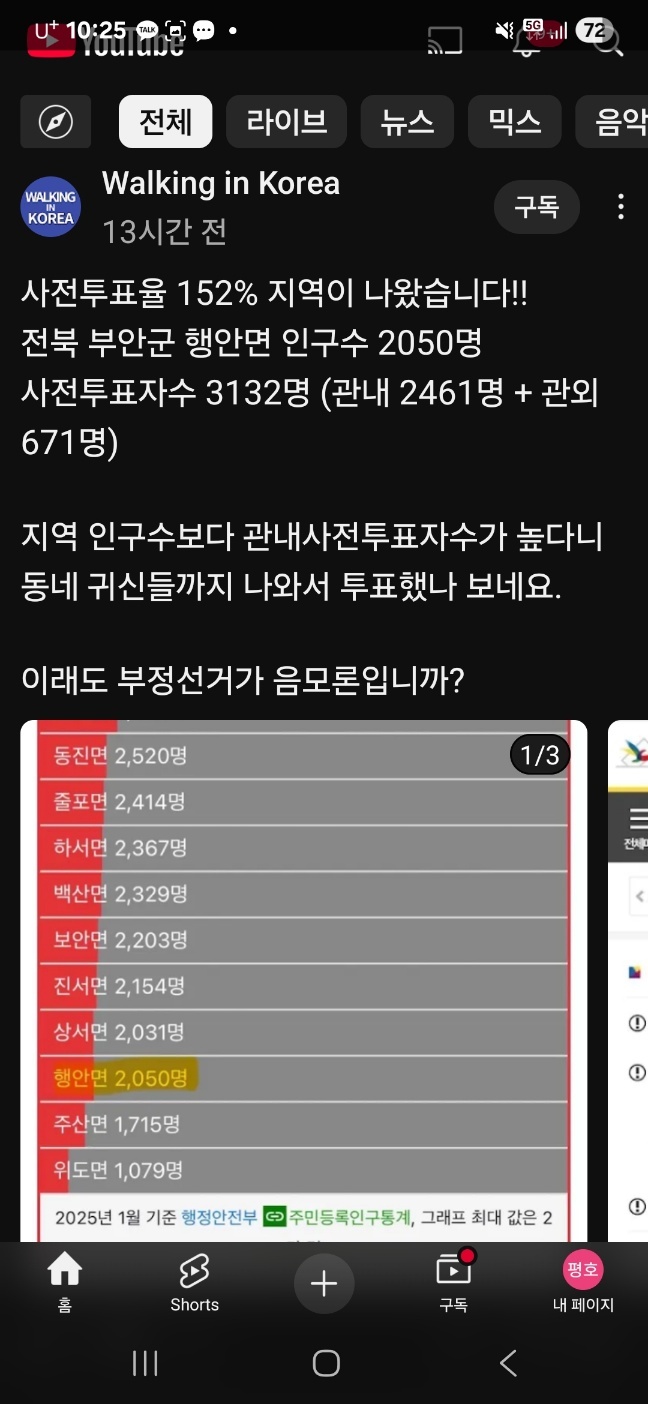Screen dimensions: 648x1404
Task: Open recent apps from navigation bar
Action: [146, 1362]
